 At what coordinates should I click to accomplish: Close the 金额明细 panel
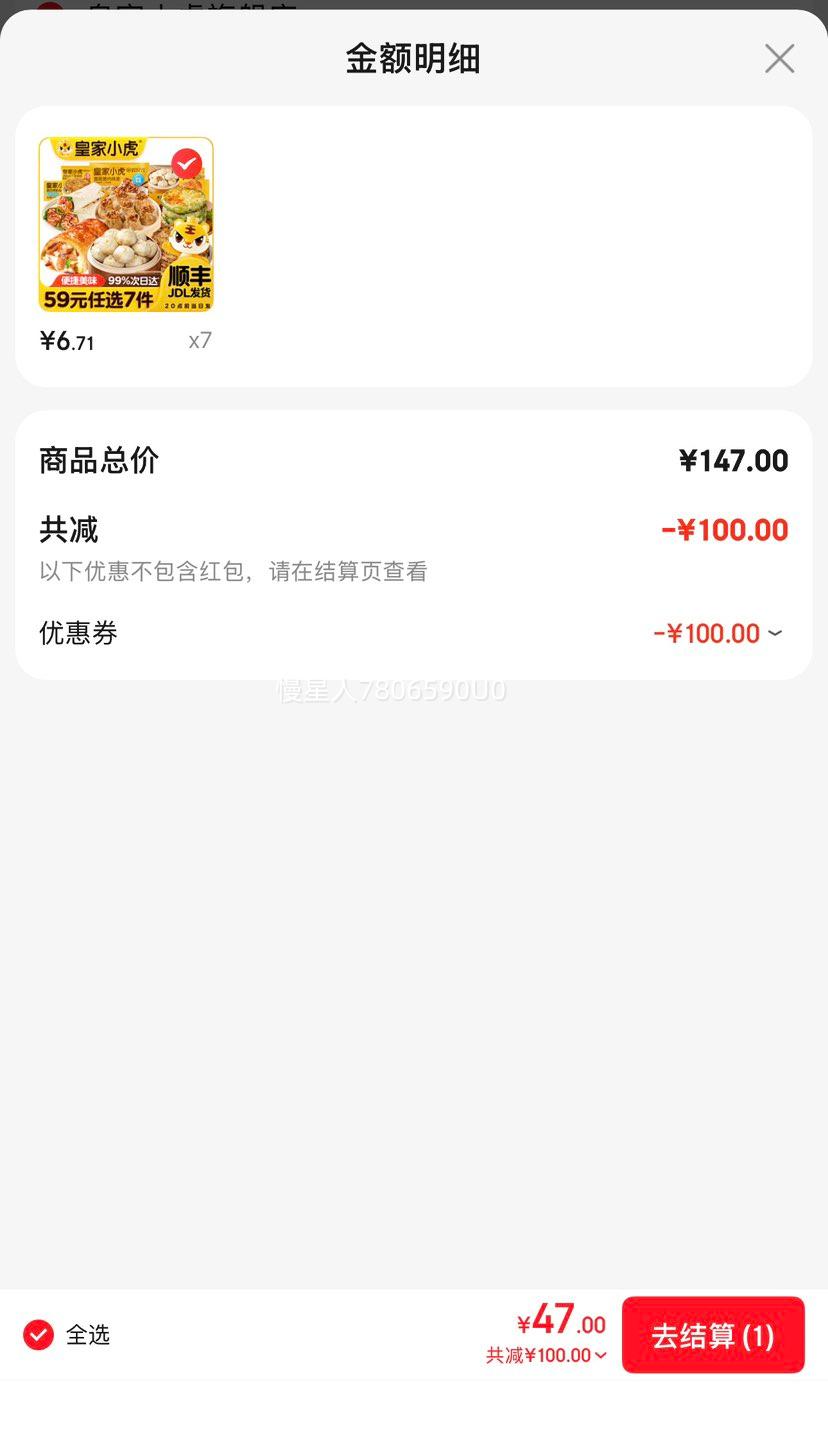[x=779, y=59]
